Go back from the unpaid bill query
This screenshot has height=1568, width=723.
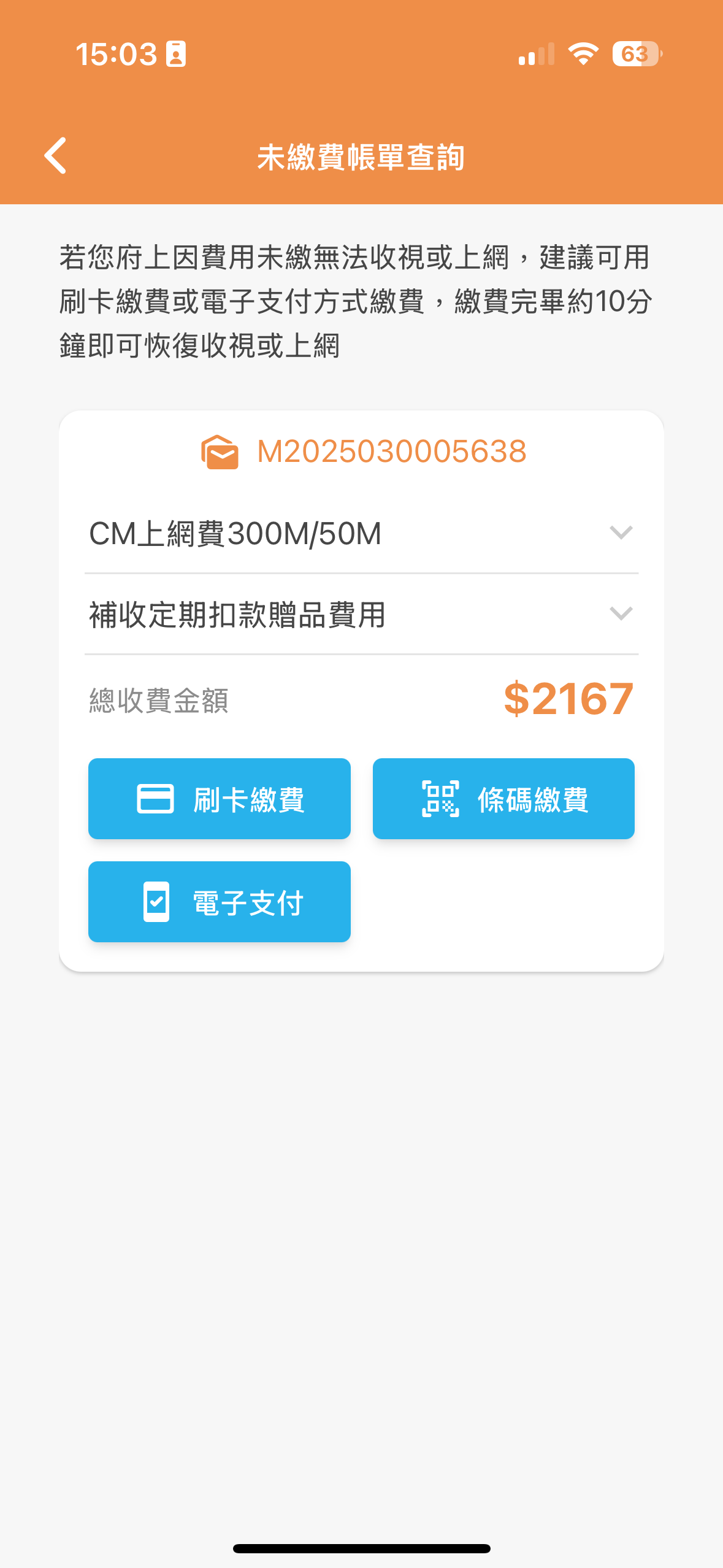pos(56,156)
